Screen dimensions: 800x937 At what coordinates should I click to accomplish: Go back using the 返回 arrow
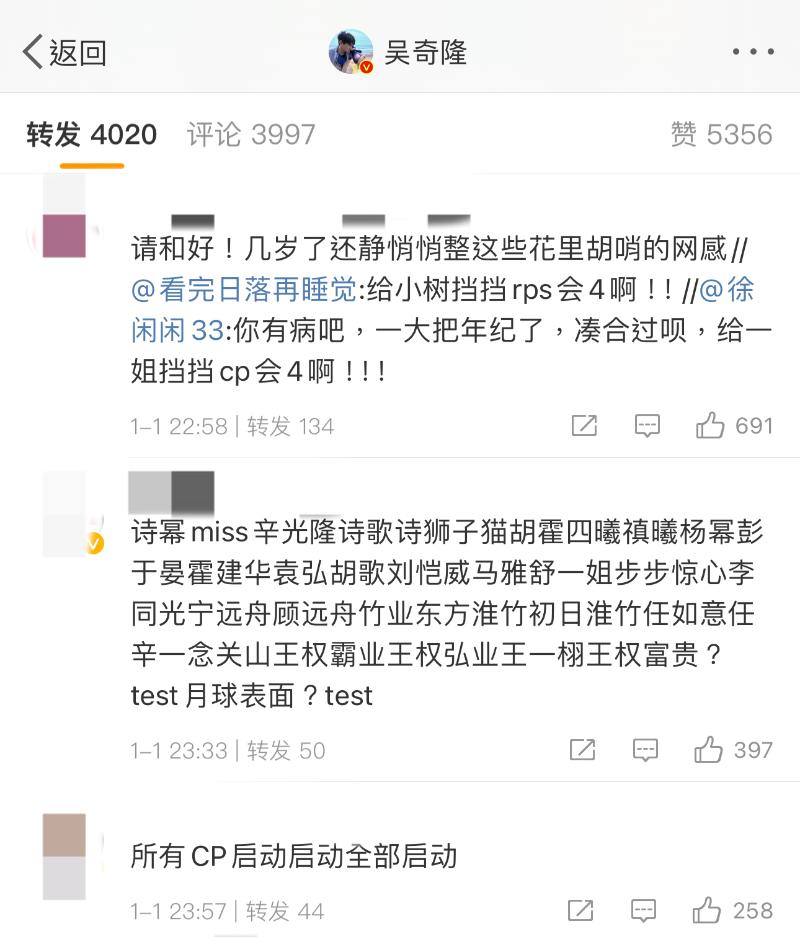[x=64, y=52]
